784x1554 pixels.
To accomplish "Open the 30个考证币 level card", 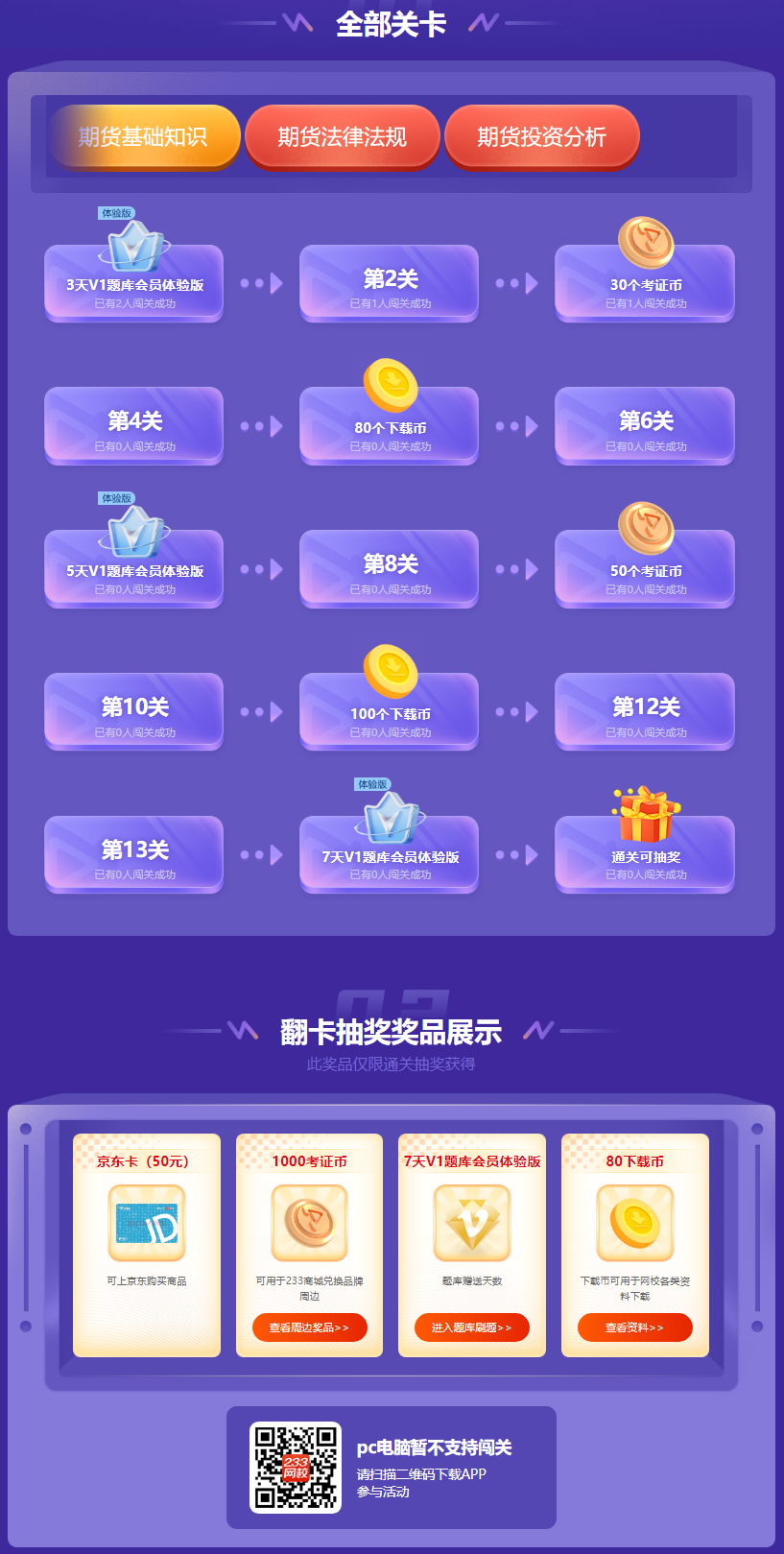I will [645, 284].
